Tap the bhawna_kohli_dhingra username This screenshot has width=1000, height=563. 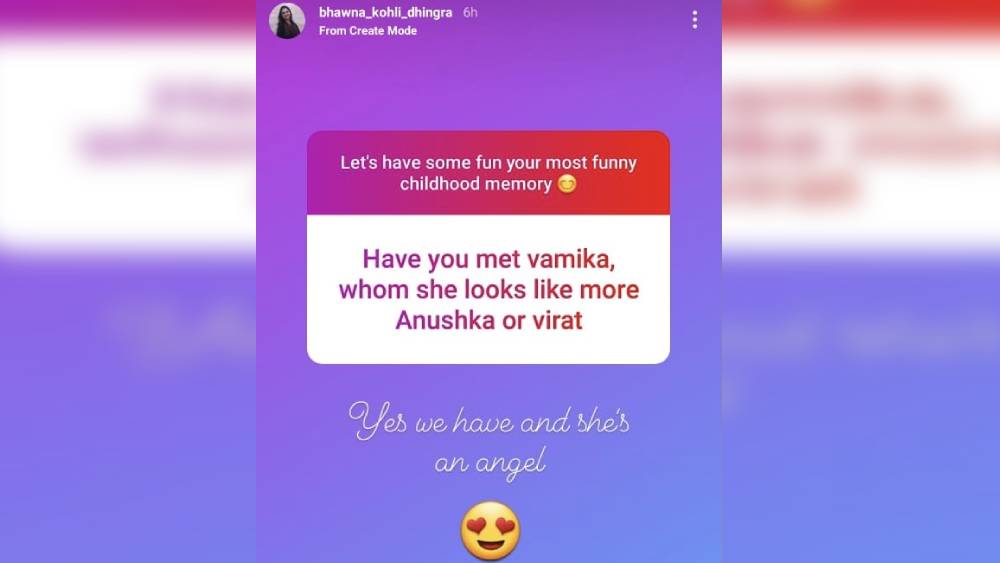(x=385, y=13)
